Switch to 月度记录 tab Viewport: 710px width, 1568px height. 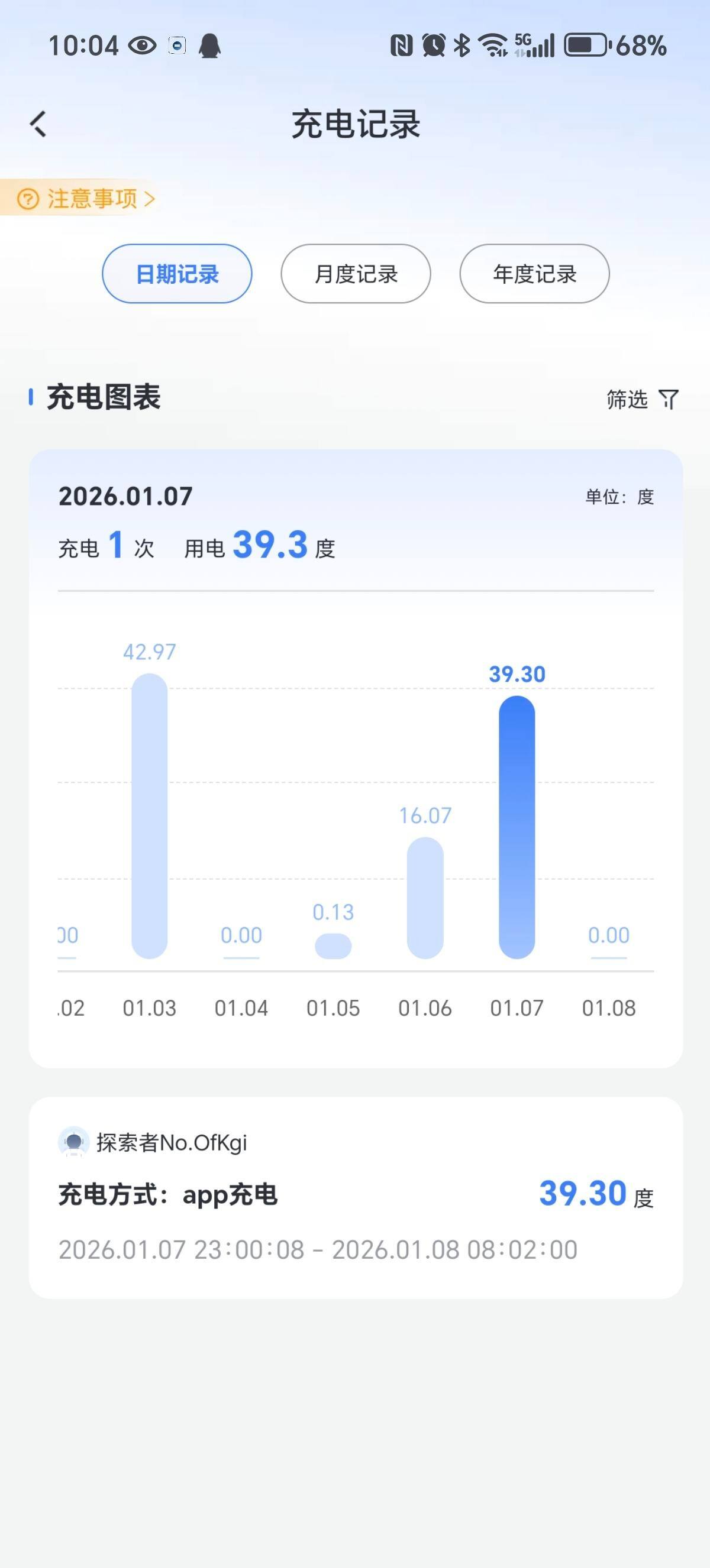[356, 274]
